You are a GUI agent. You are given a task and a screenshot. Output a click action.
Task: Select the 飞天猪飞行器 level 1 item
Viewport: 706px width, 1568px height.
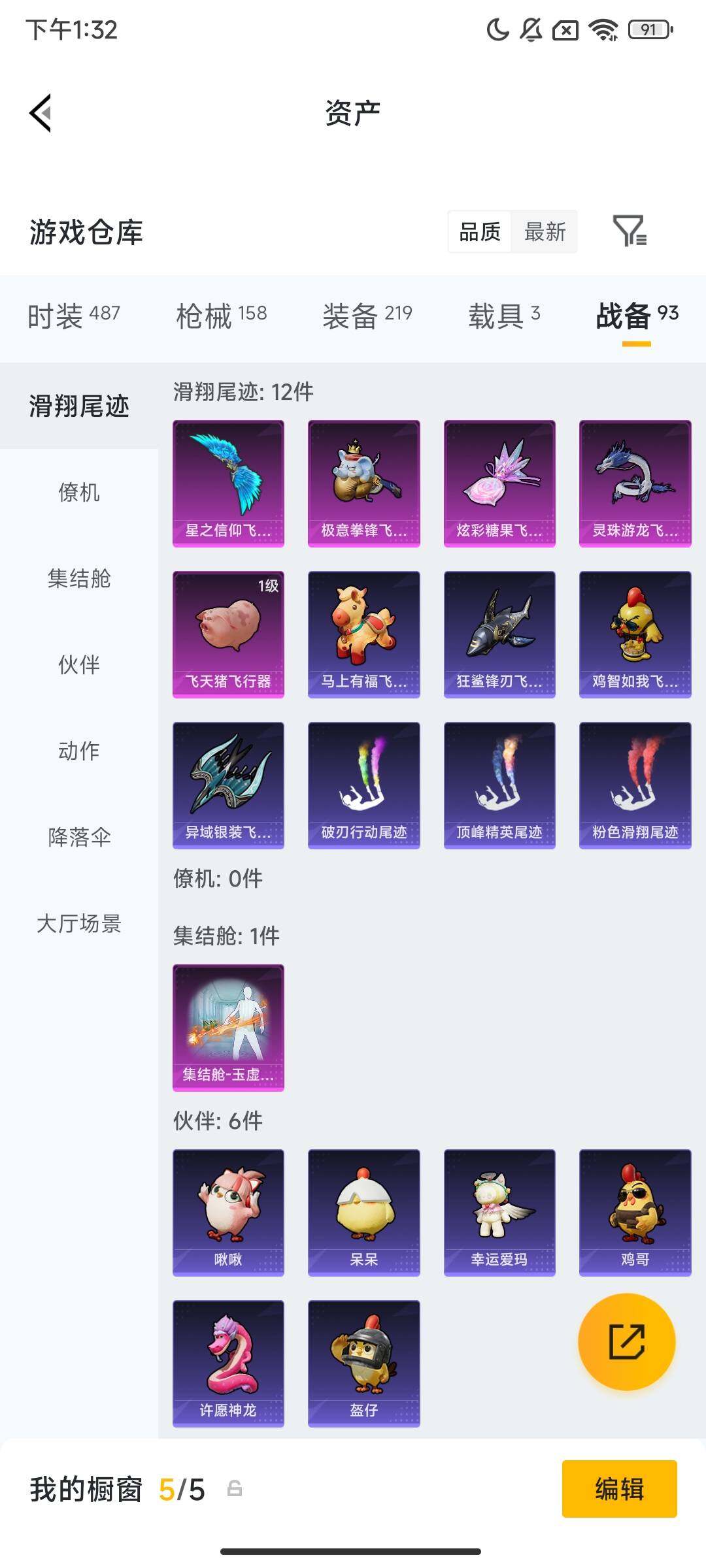click(227, 632)
